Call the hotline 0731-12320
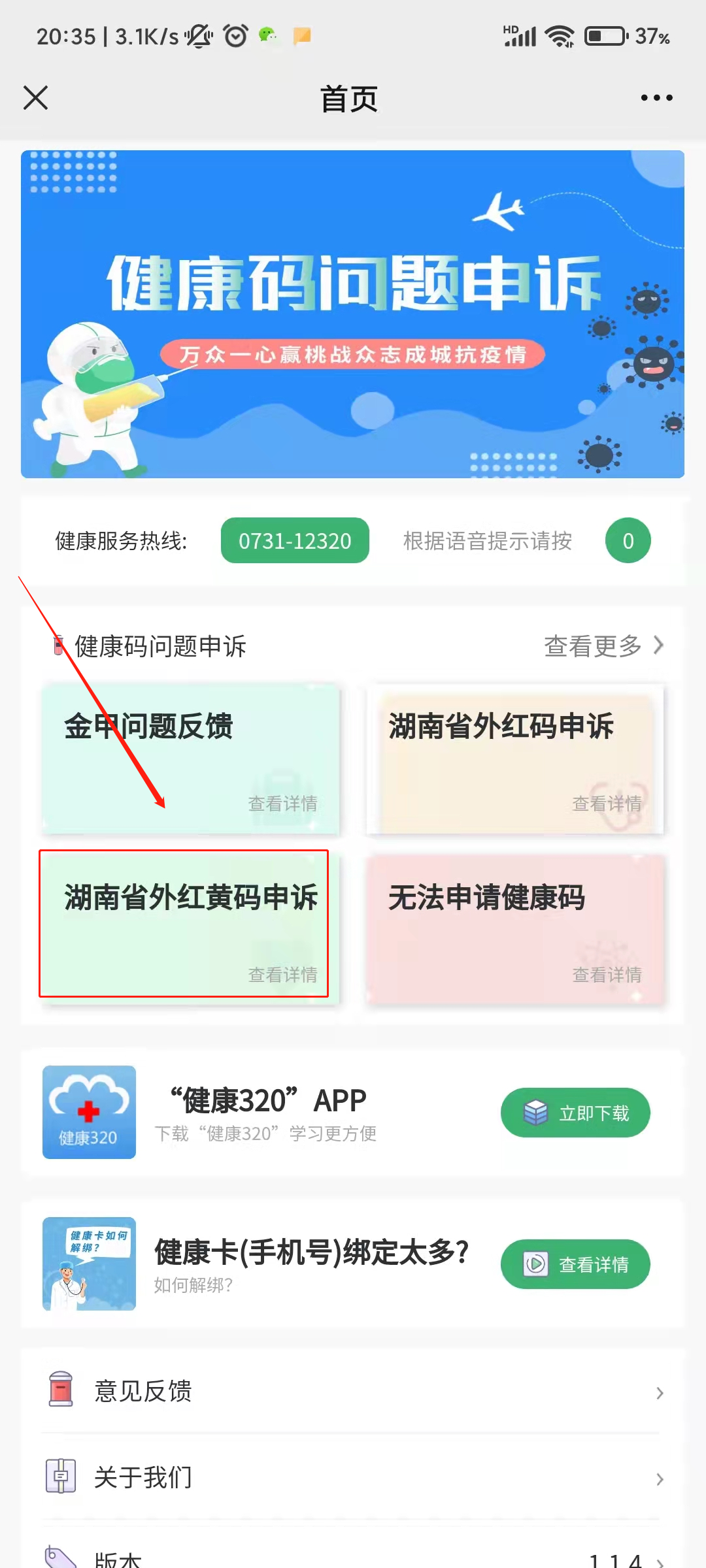The width and height of the screenshot is (706, 1568). coord(295,541)
